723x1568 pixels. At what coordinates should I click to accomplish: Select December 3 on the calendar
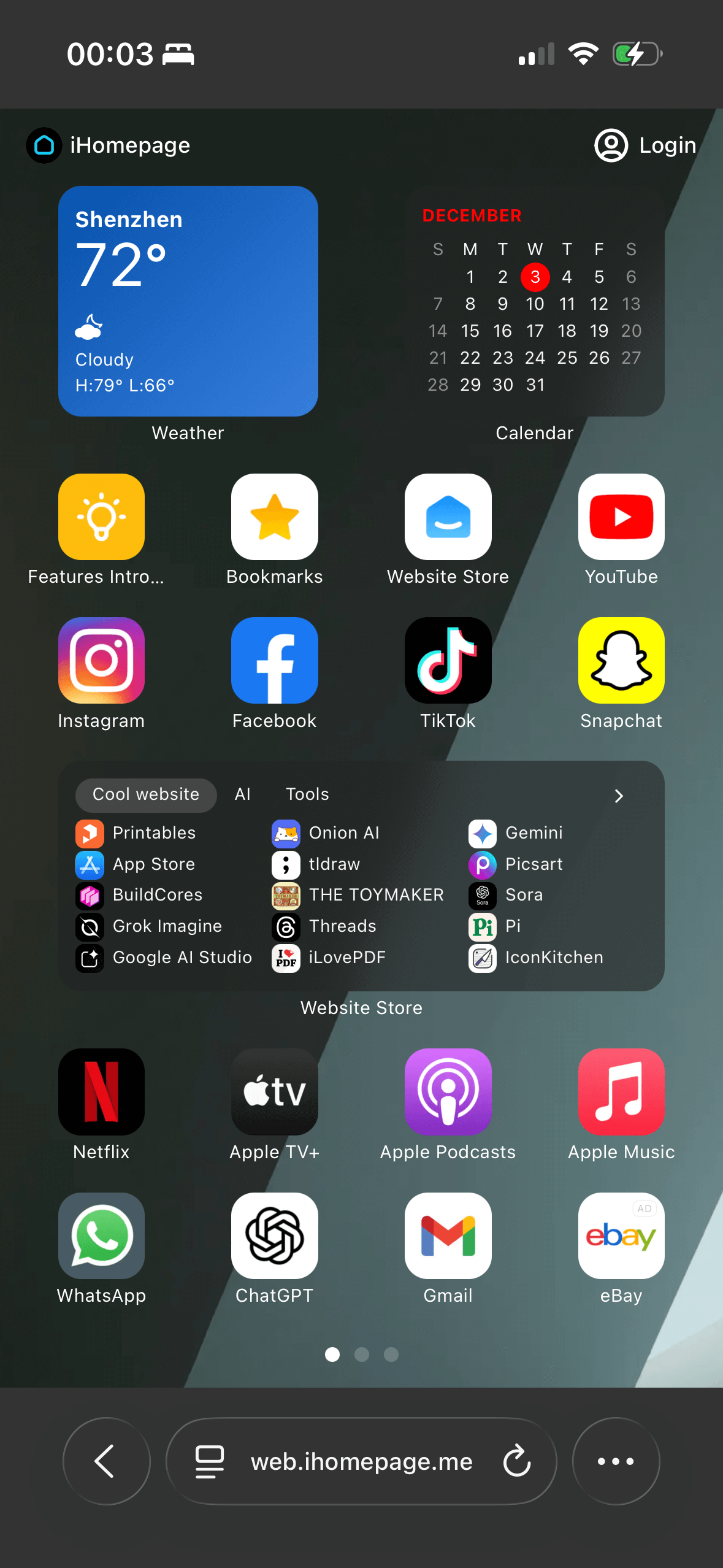pyautogui.click(x=535, y=277)
